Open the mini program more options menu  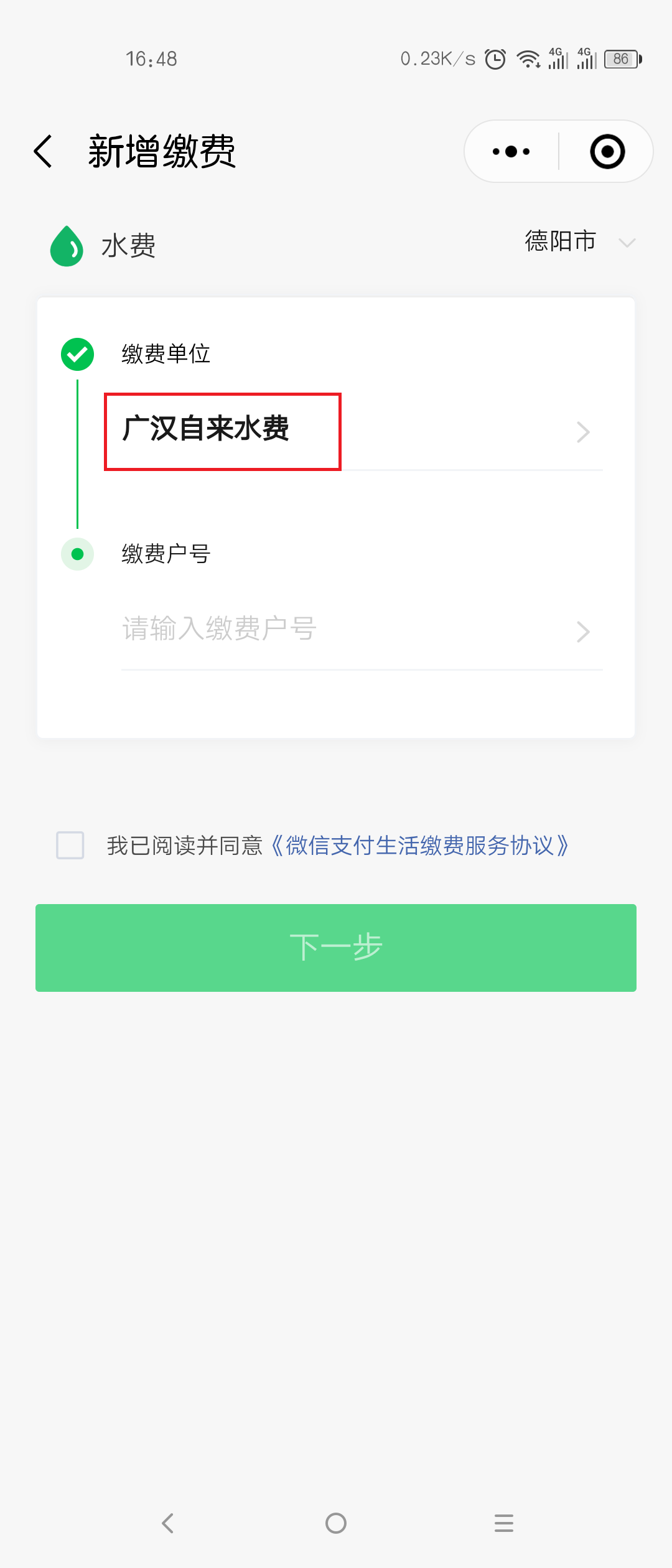click(x=511, y=151)
